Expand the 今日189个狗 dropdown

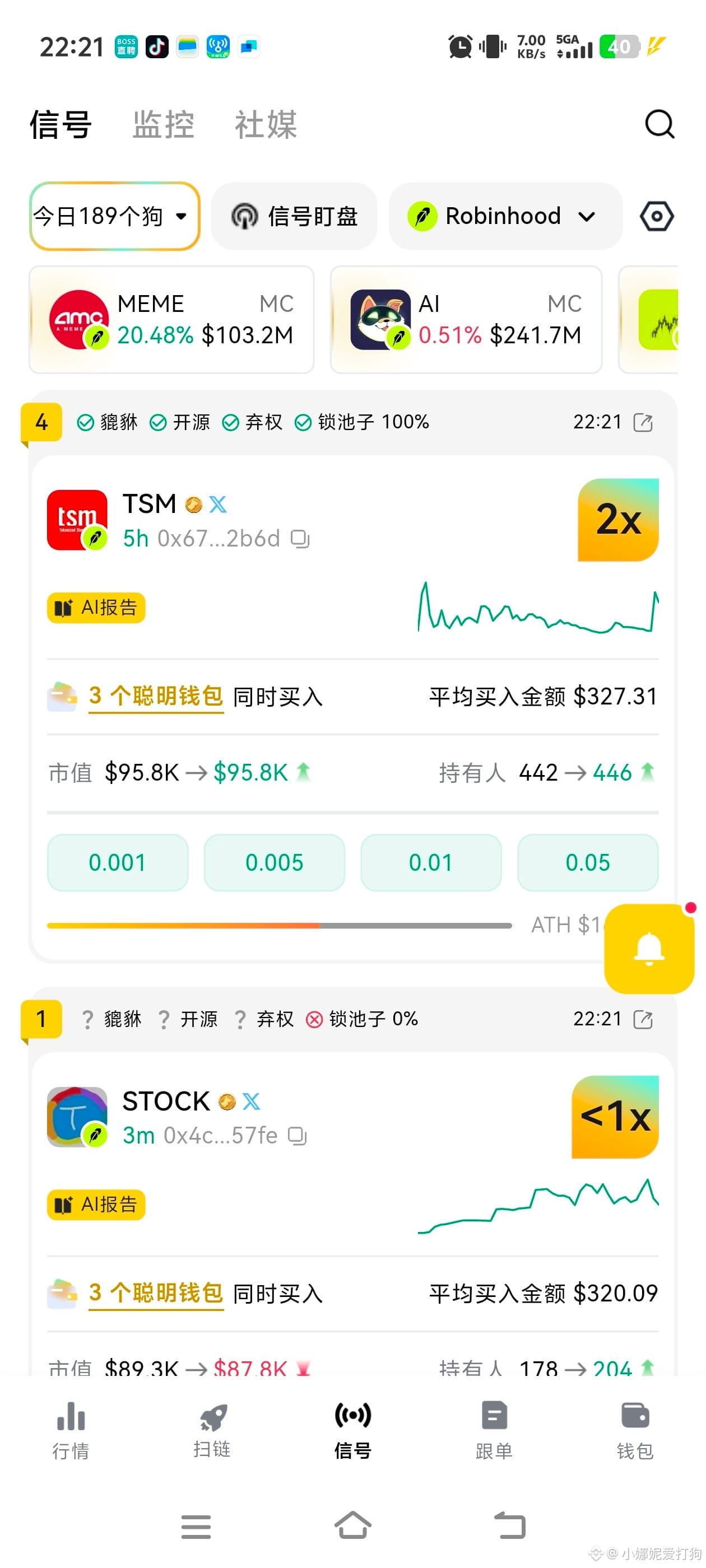click(114, 216)
